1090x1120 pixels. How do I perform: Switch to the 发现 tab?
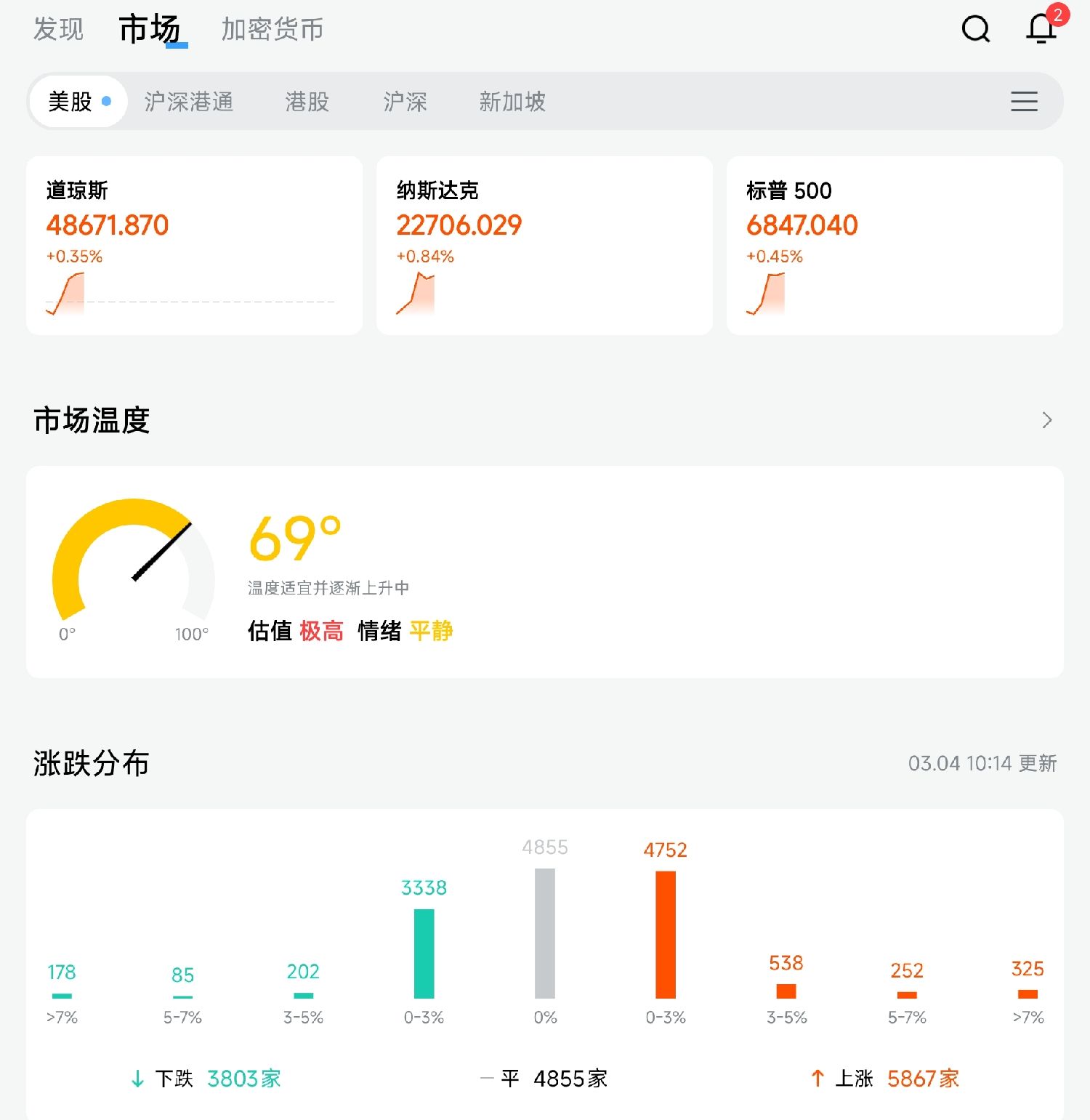(x=58, y=29)
